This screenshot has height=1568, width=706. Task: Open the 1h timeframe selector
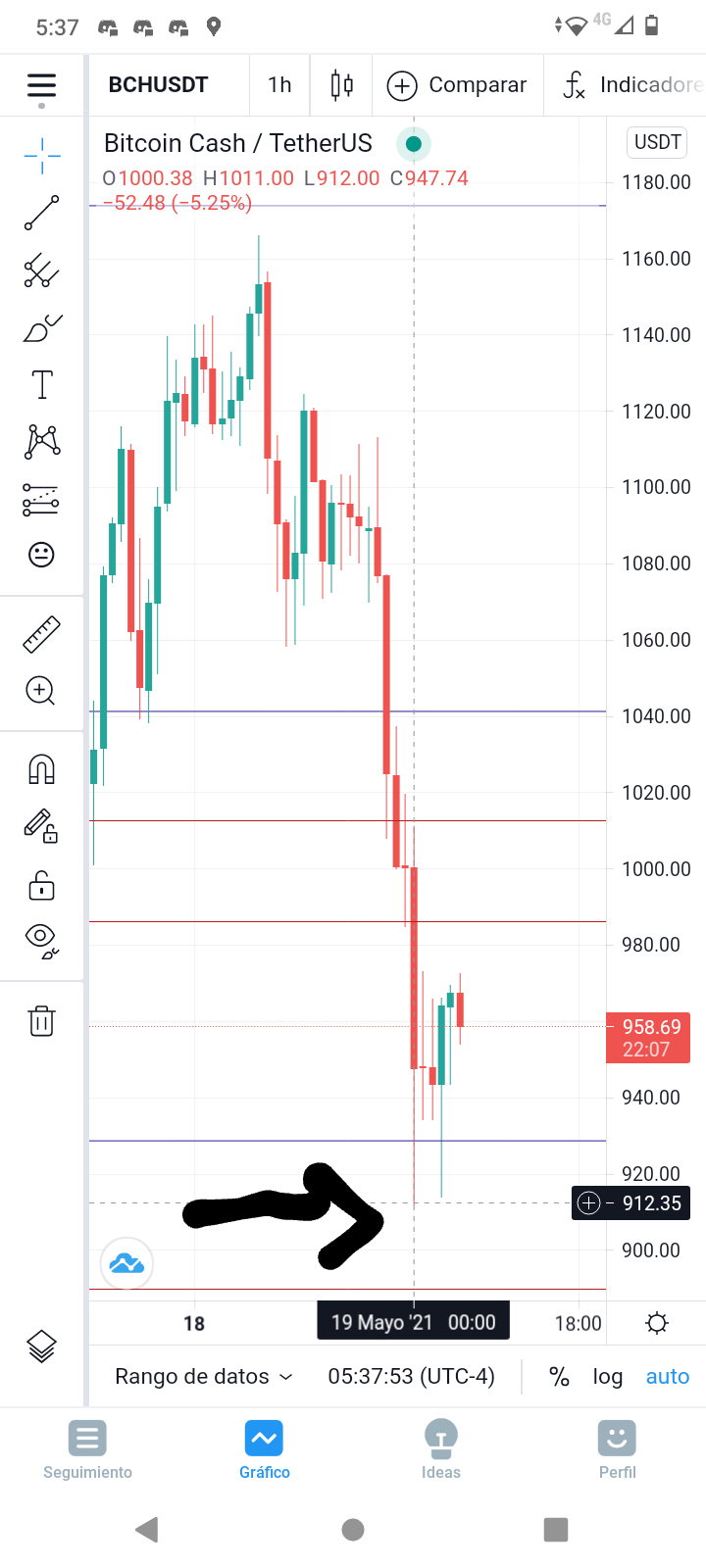(x=279, y=85)
